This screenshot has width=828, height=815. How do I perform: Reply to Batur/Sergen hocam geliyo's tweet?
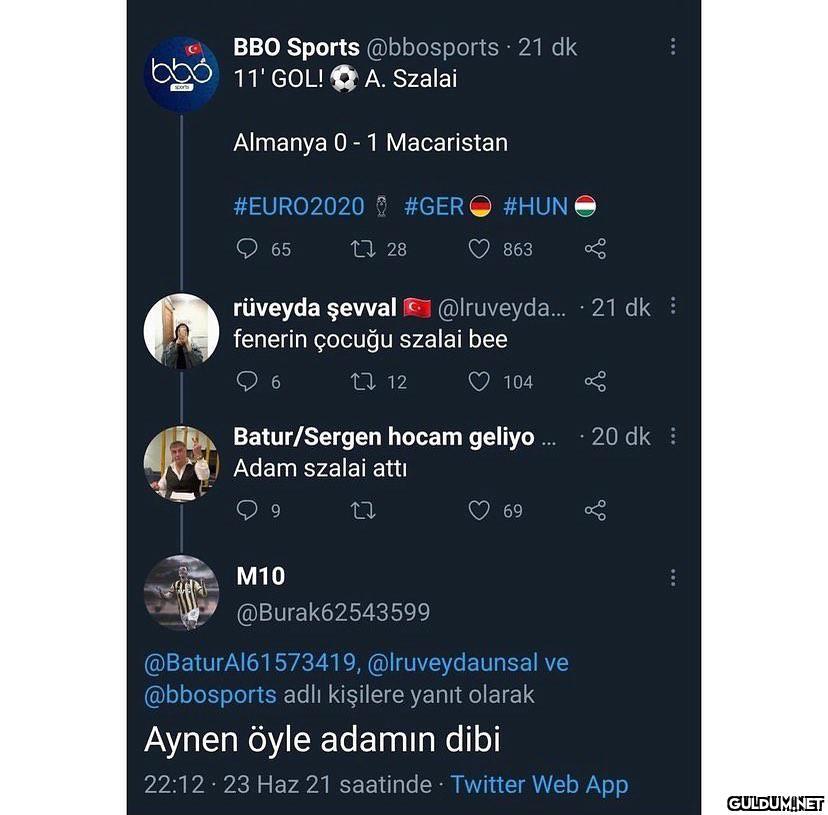(248, 511)
